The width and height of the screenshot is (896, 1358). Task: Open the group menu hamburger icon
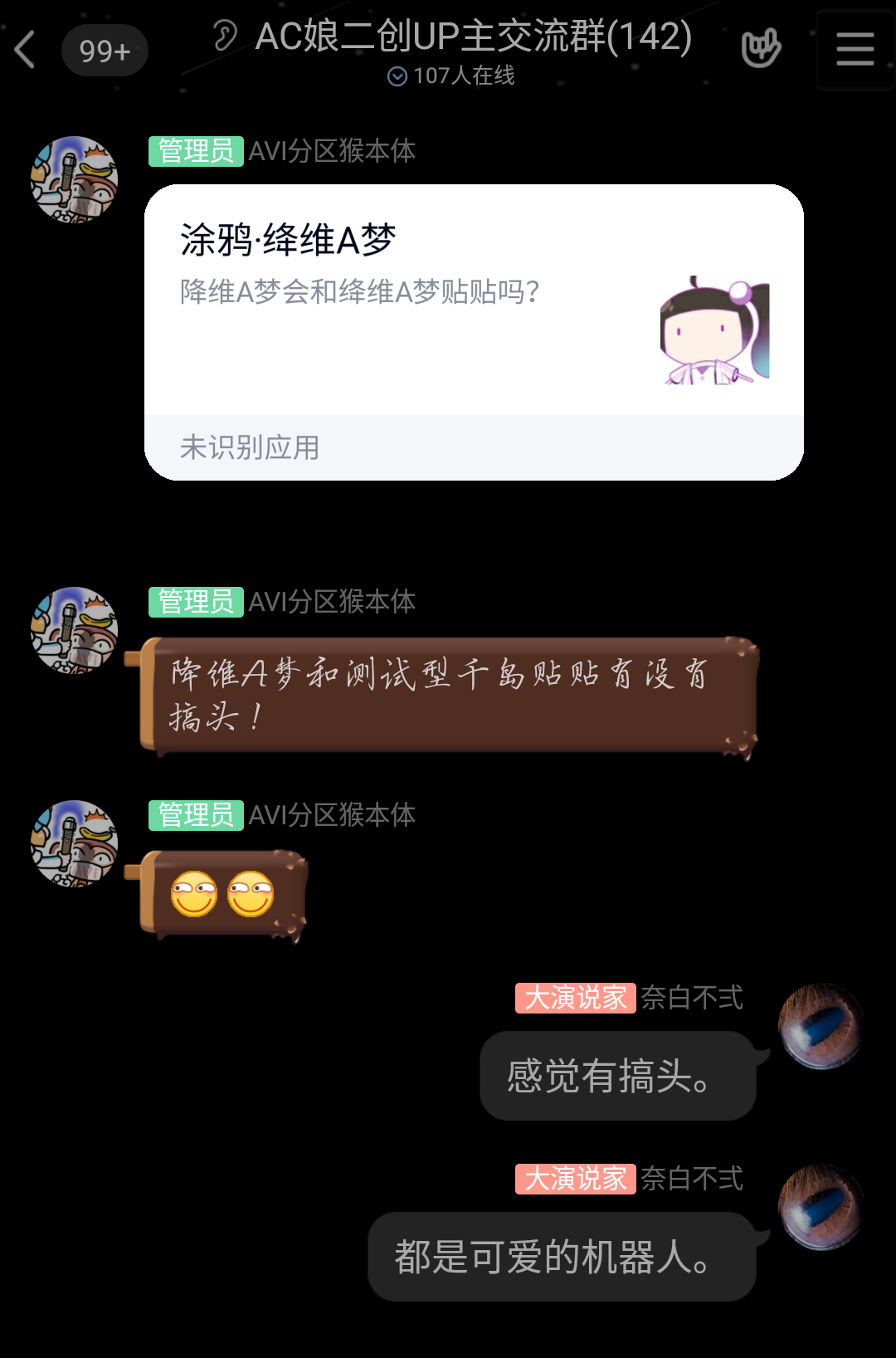click(x=855, y=50)
